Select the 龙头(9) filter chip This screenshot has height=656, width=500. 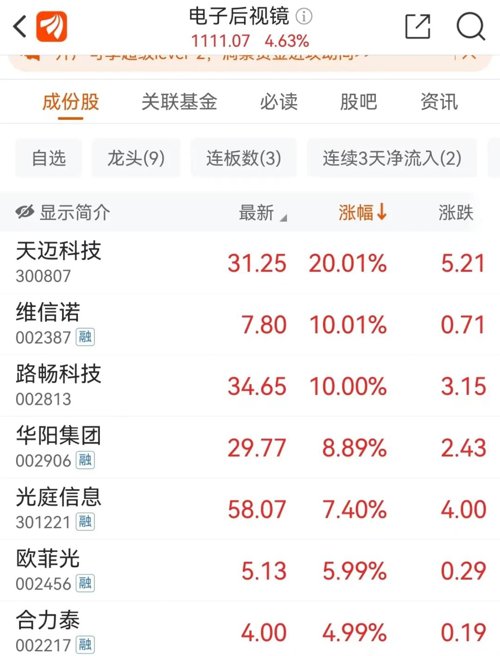click(x=136, y=158)
